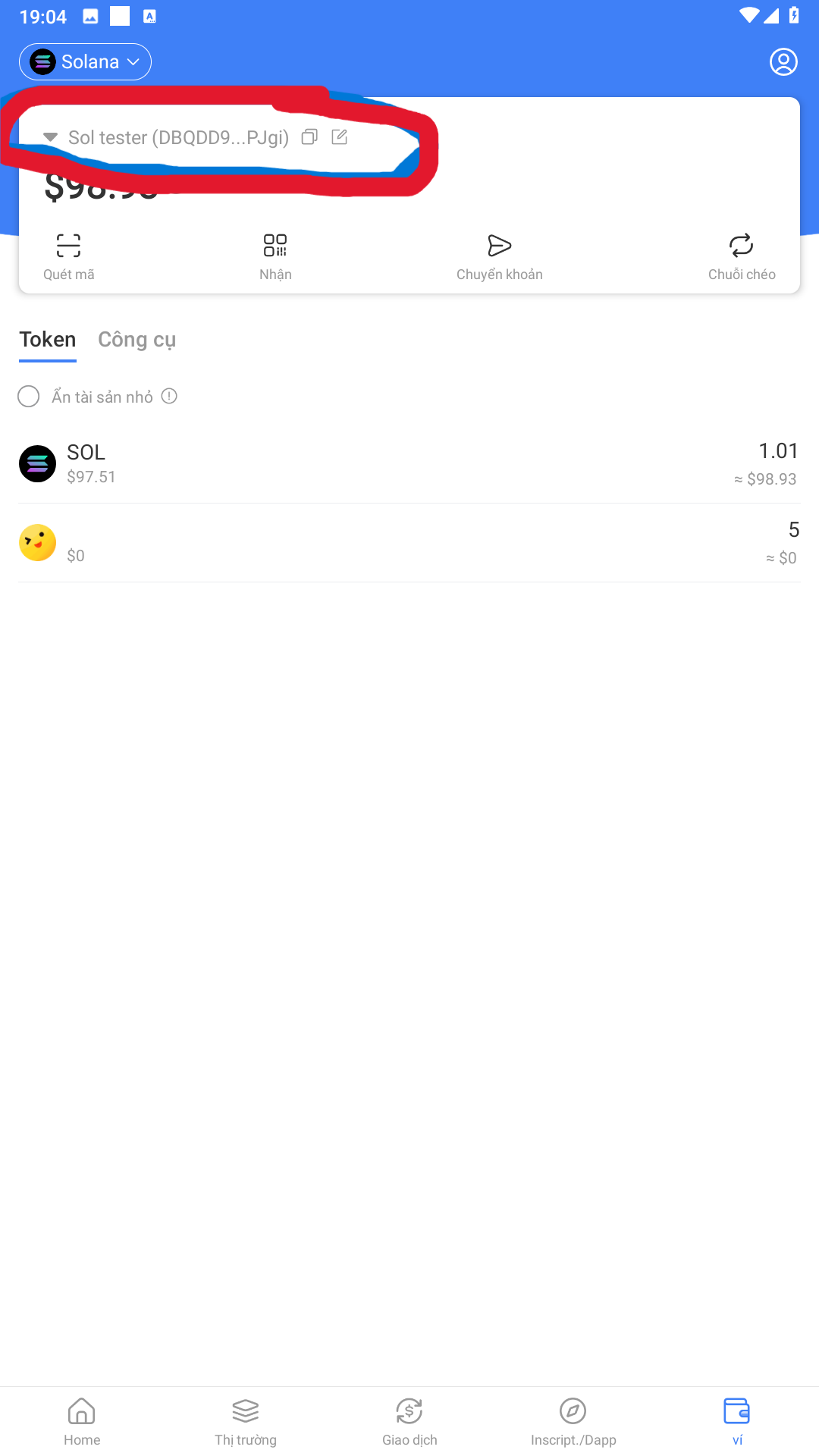This screenshot has height=1456, width=819.
Task: Switch to Thị trường market tab
Action: pyautogui.click(x=246, y=1421)
